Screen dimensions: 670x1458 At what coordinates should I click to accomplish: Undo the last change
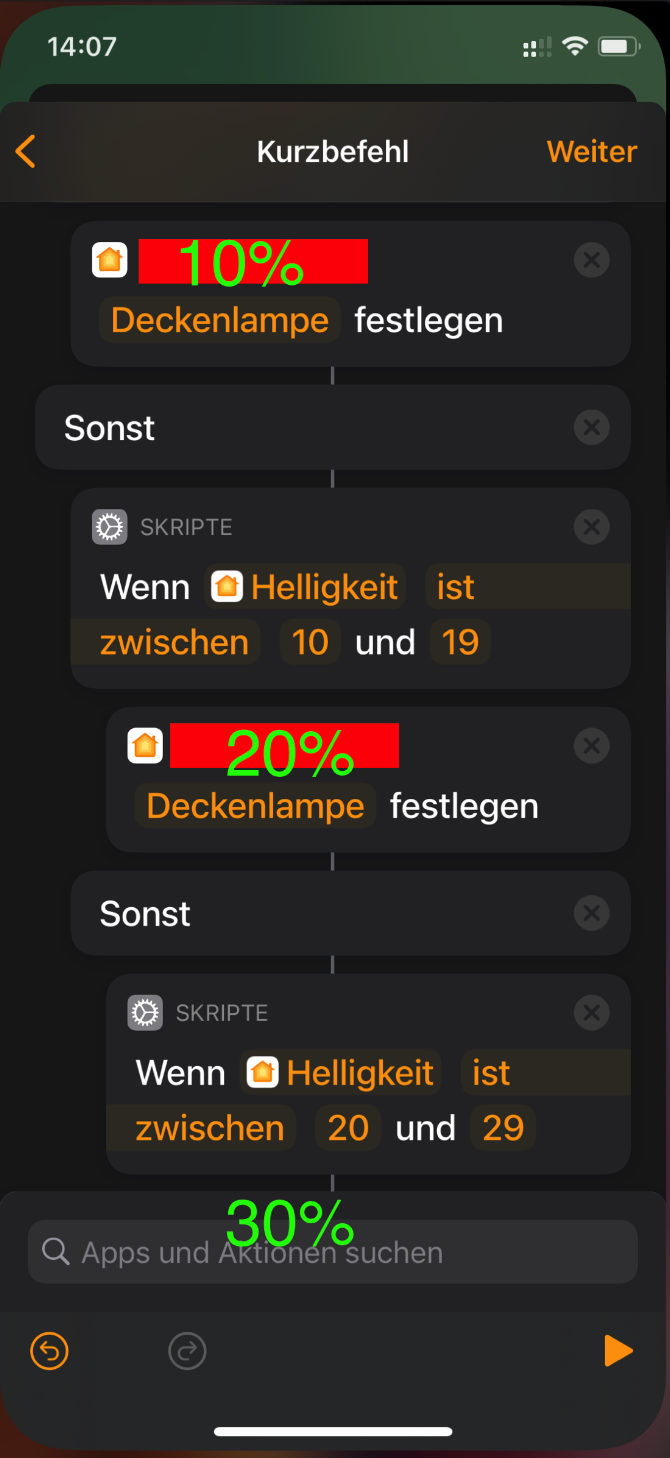point(49,1352)
